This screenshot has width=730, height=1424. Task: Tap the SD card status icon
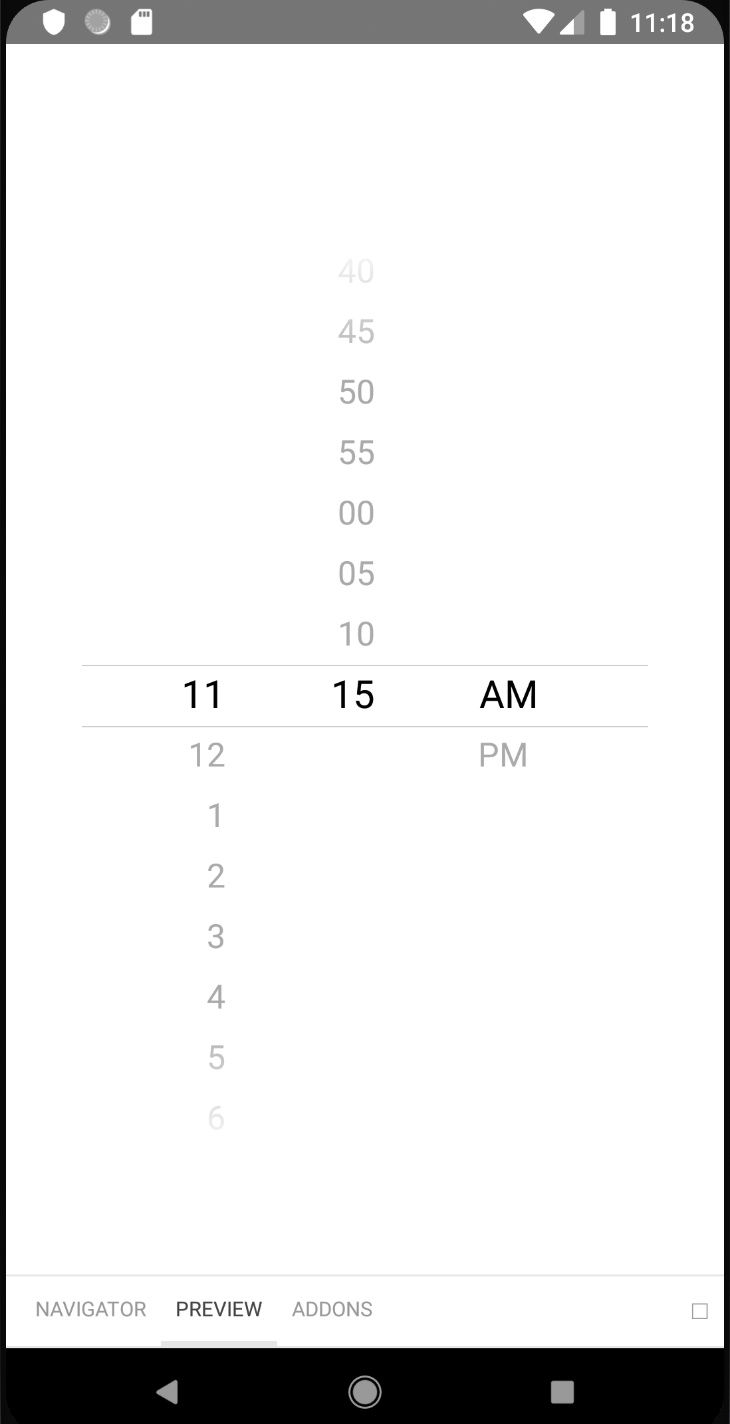[141, 22]
